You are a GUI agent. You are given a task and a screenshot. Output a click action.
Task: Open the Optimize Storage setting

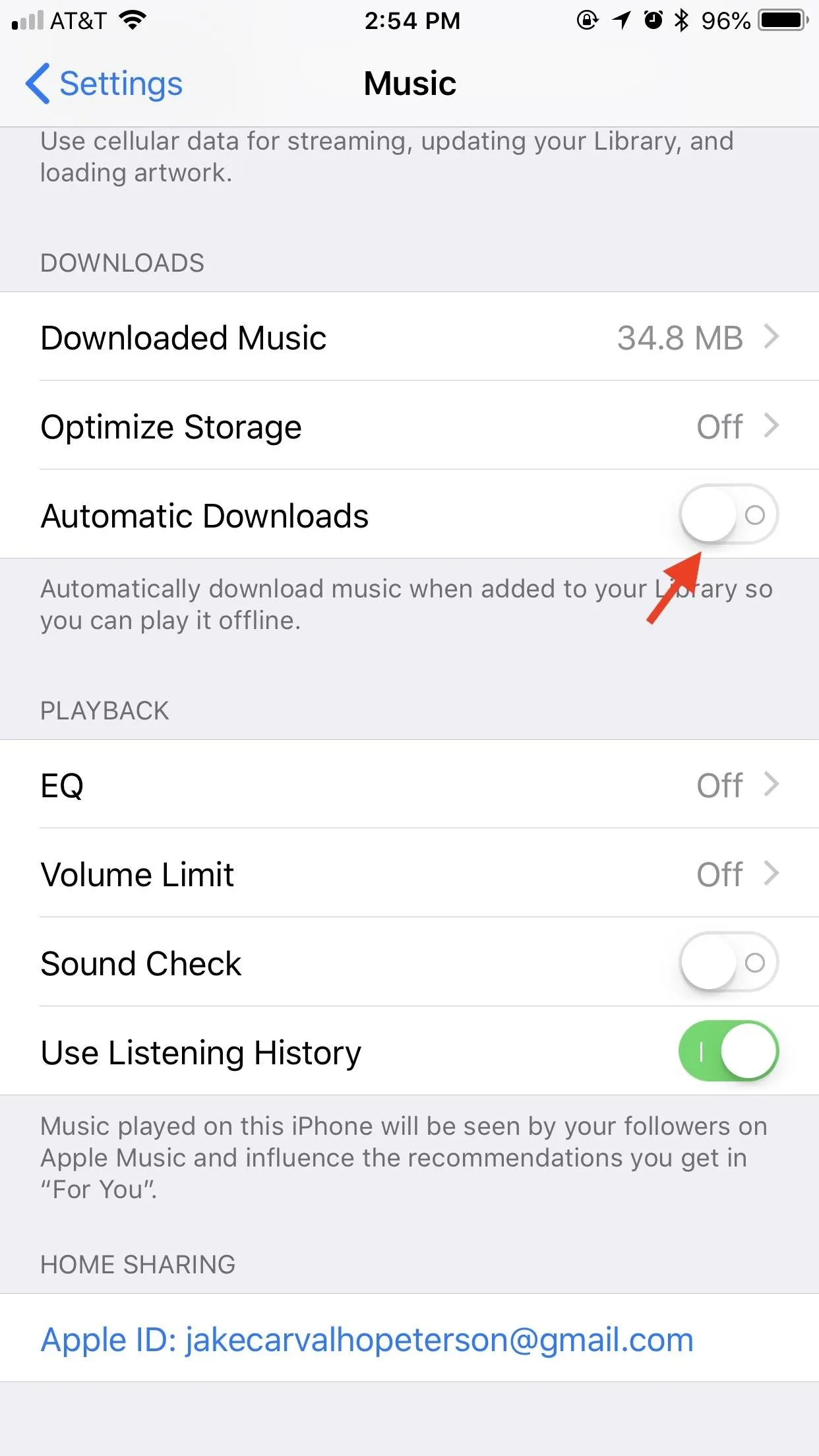409,425
